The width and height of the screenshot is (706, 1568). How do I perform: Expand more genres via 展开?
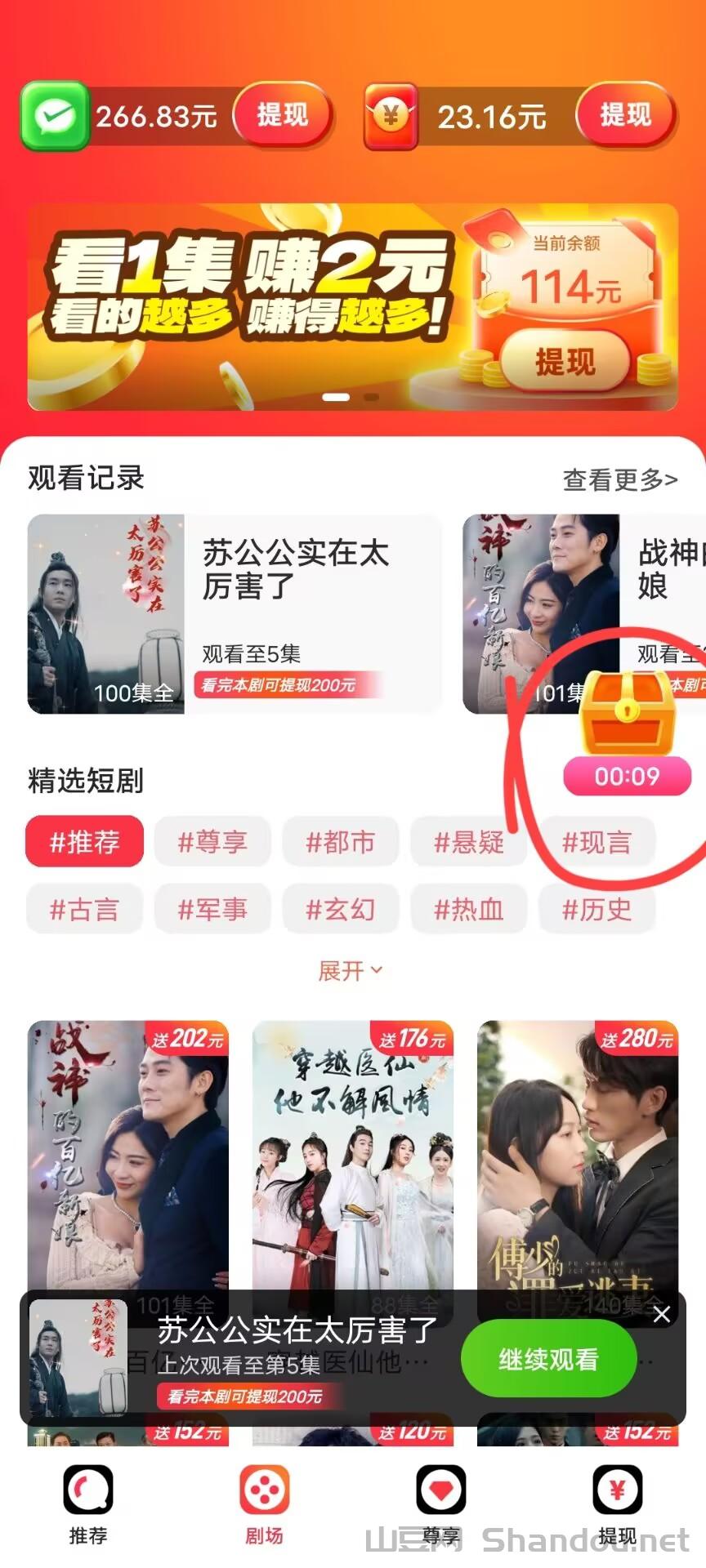click(351, 970)
